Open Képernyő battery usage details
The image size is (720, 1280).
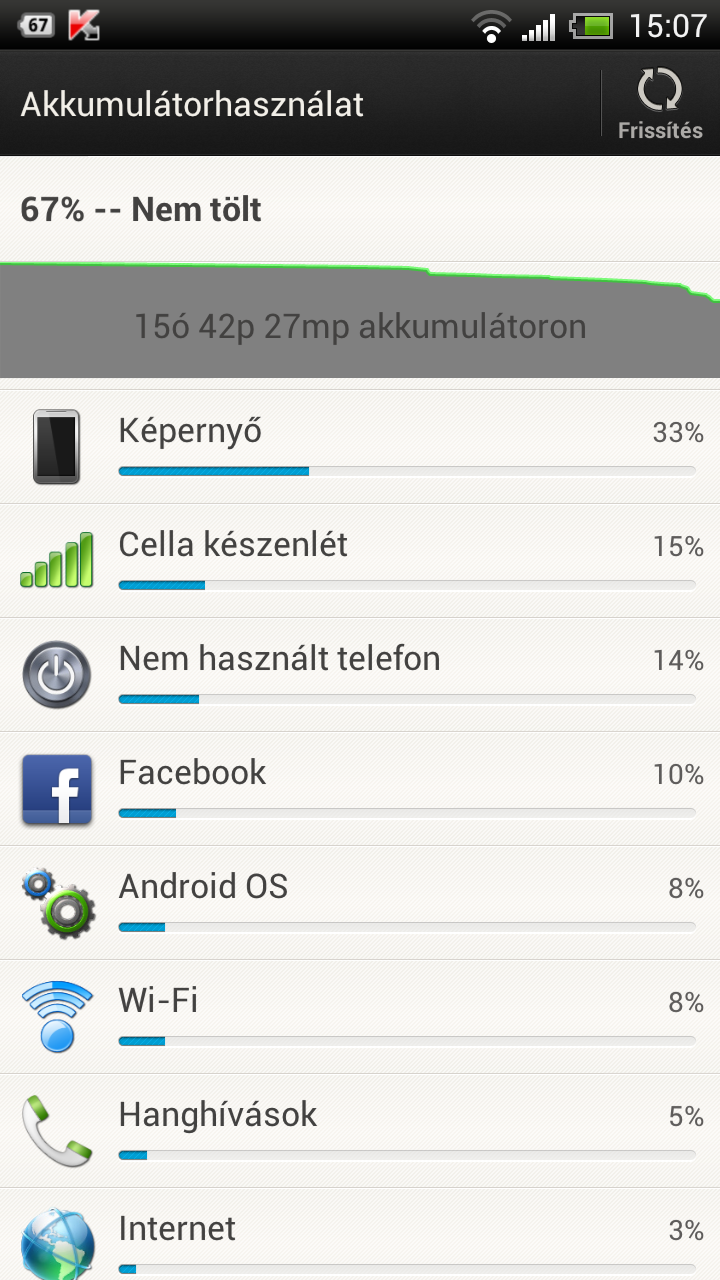[x=360, y=447]
